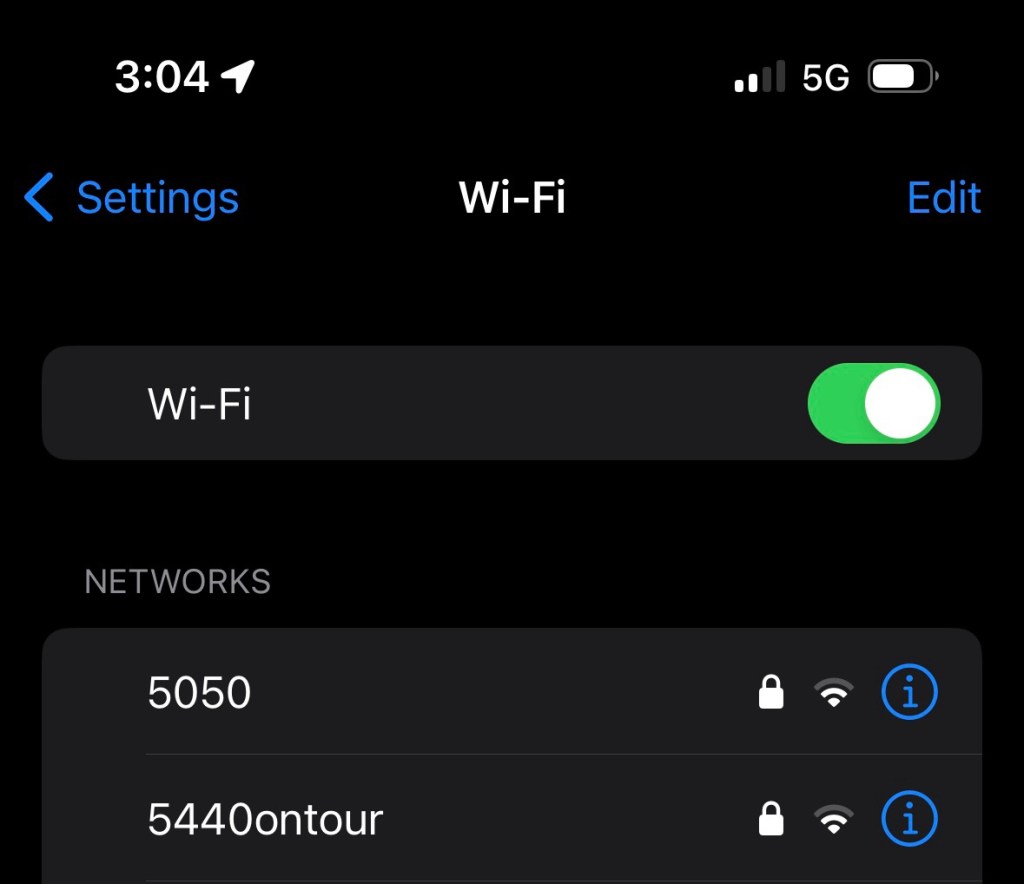The image size is (1024, 884).
Task: View info for 5440ontour network
Action: (909, 820)
